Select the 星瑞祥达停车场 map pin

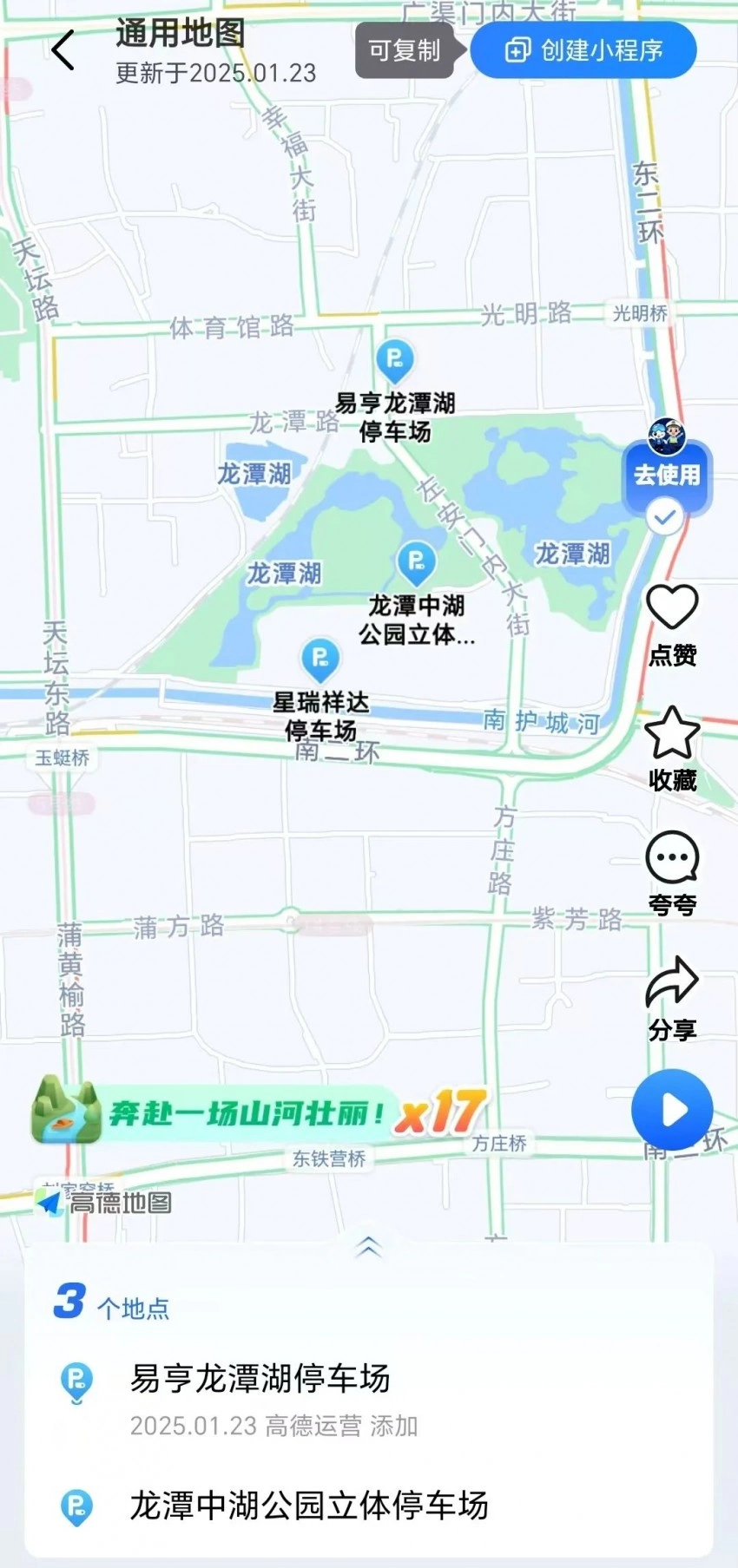(320, 659)
